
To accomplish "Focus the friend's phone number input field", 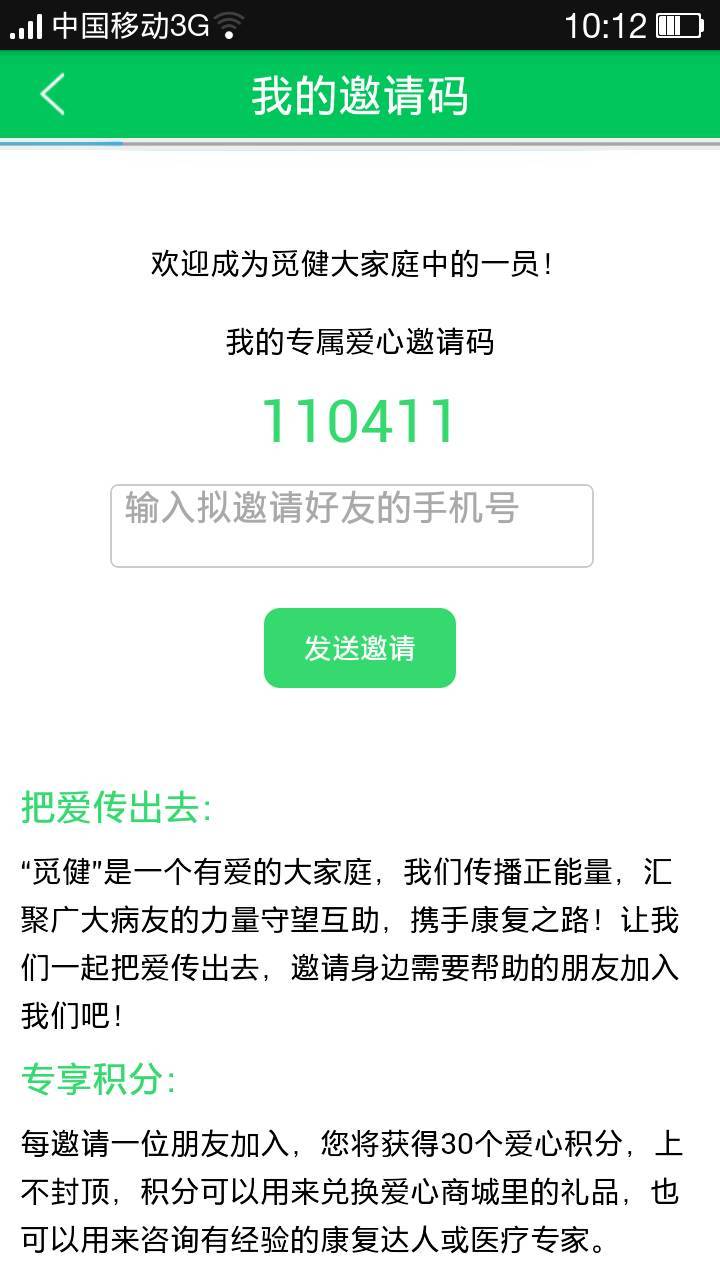I will click(351, 526).
